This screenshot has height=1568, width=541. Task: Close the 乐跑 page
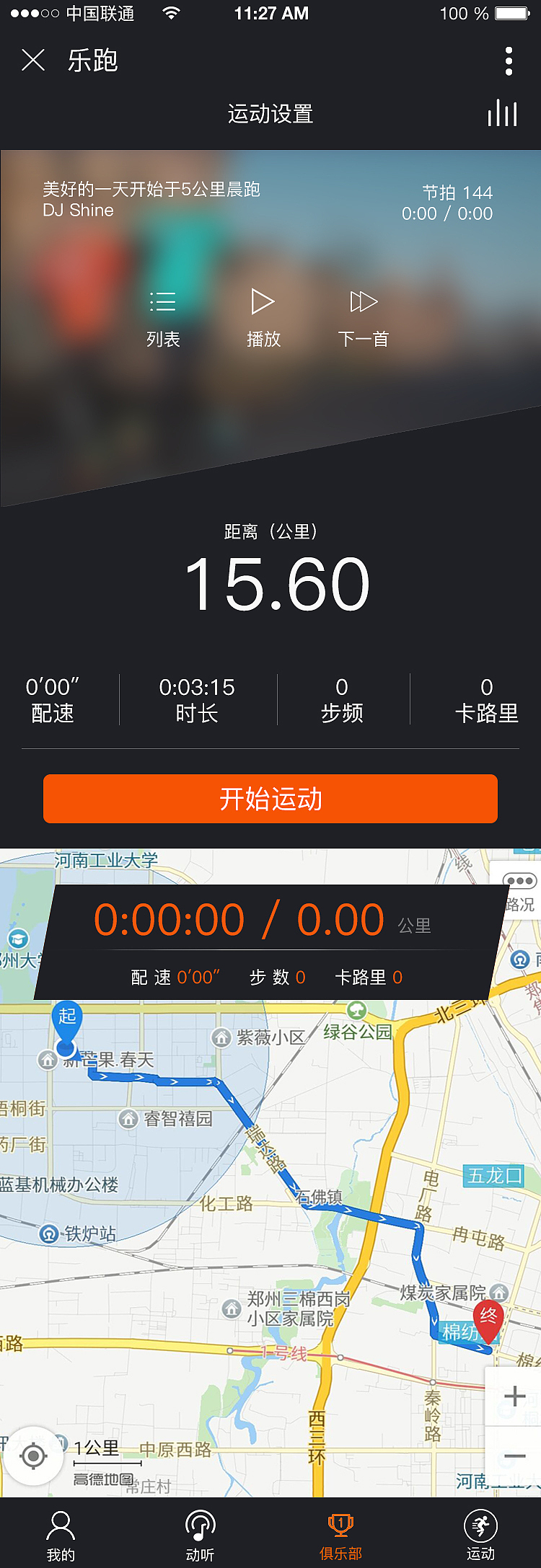(x=33, y=61)
